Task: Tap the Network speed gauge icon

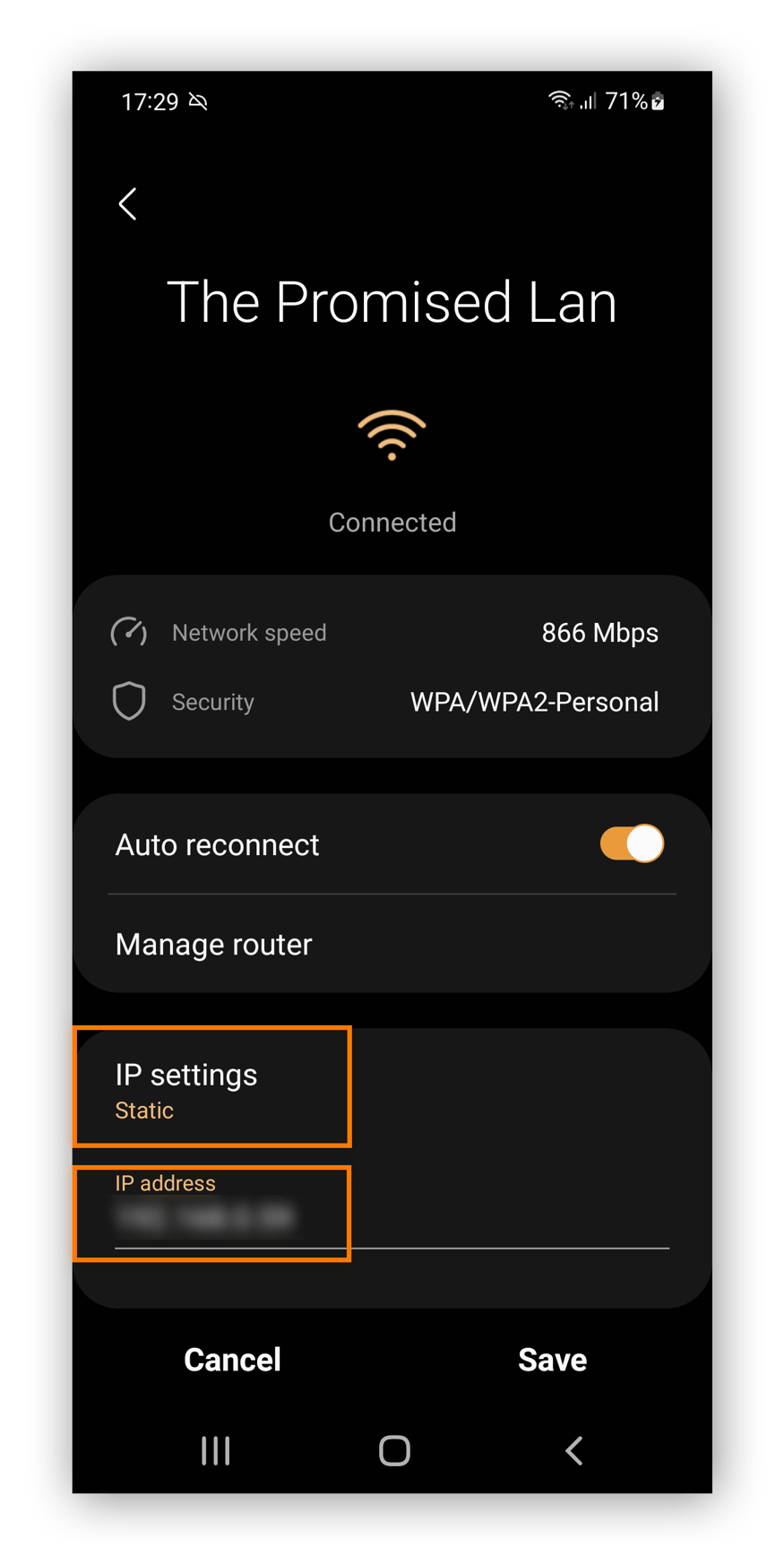Action: click(x=129, y=632)
